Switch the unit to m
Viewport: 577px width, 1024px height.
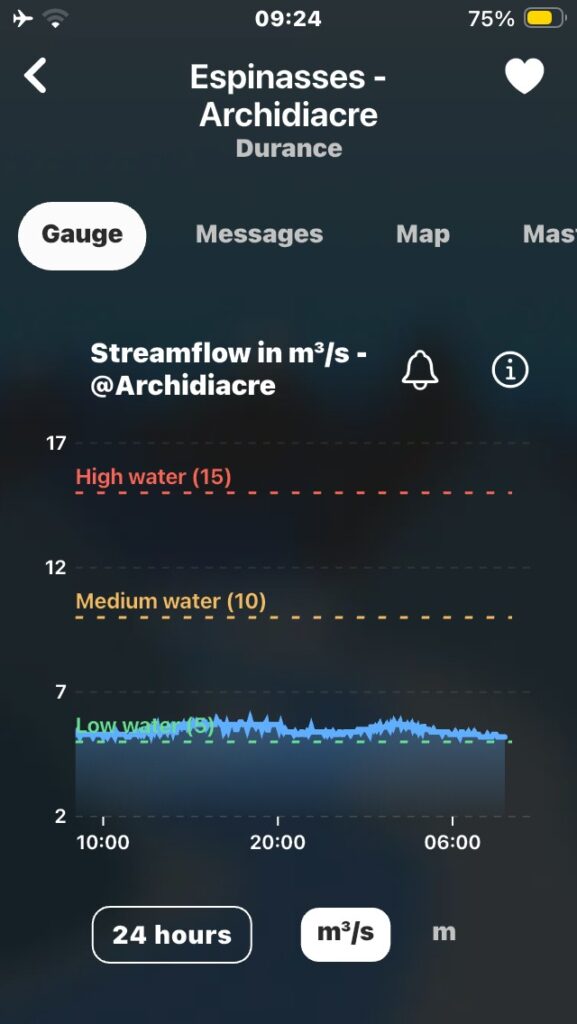(x=444, y=933)
